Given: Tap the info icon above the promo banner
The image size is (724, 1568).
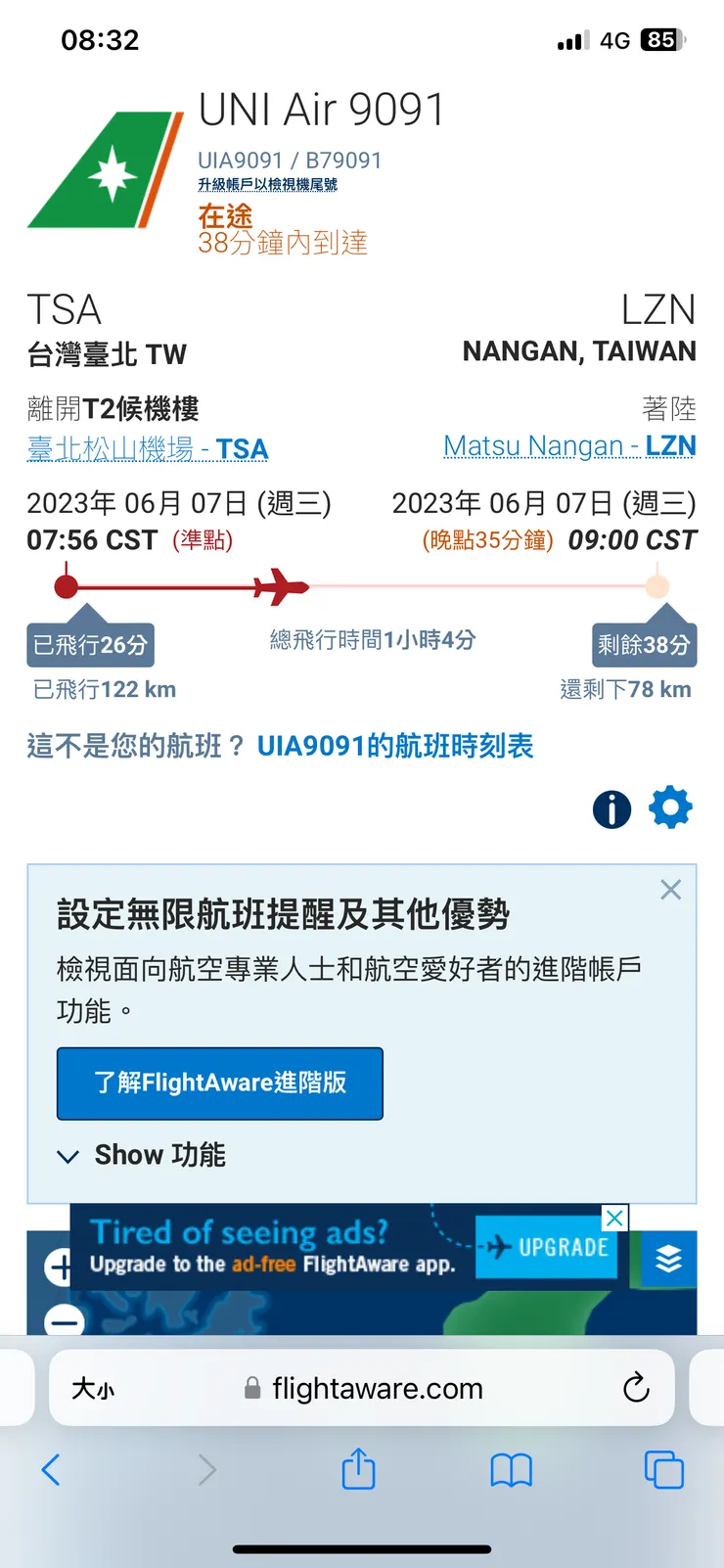Looking at the screenshot, I should [611, 807].
